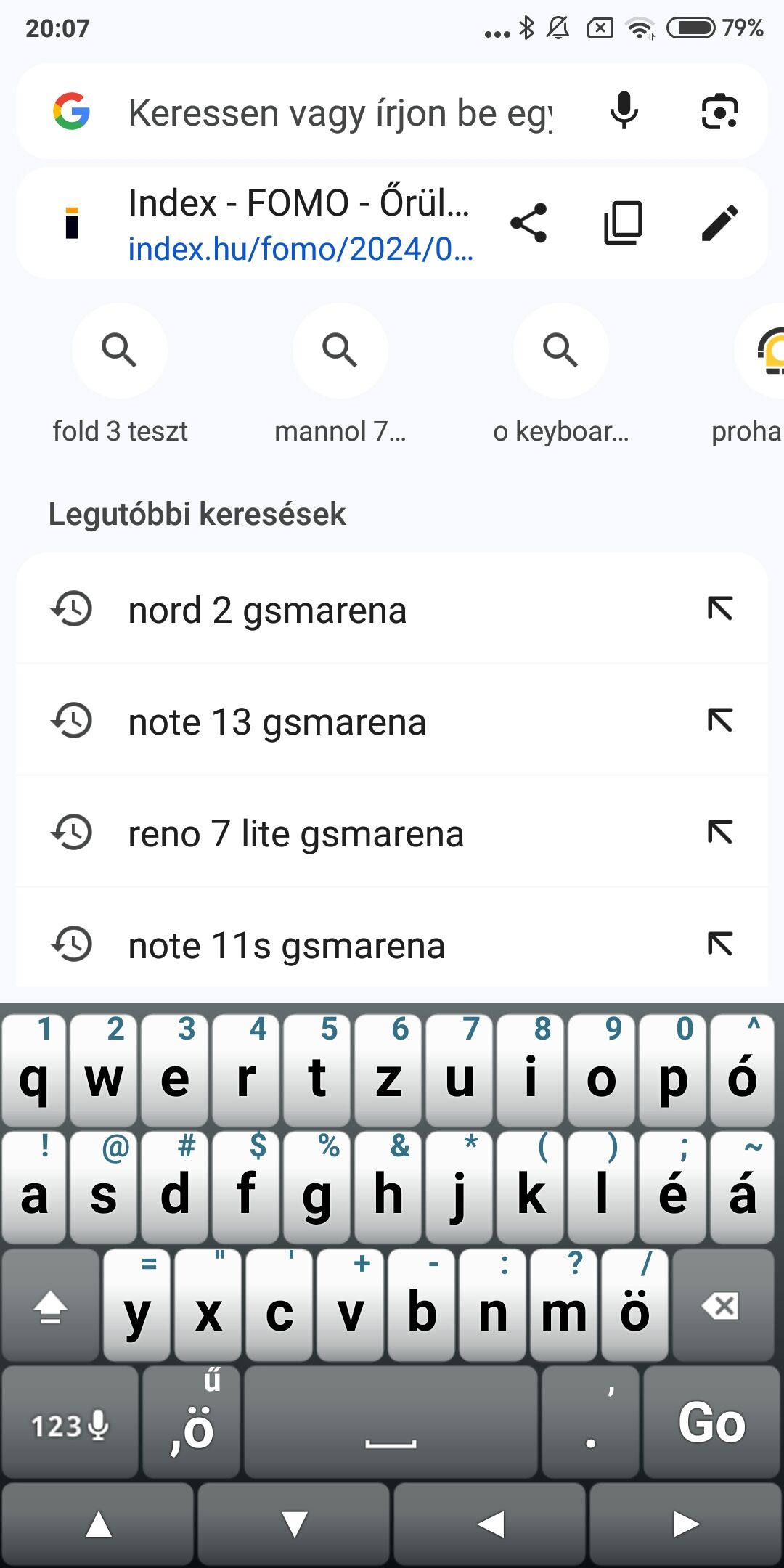784x1568 pixels.
Task: Open Google Lens camera search
Action: 719,112
